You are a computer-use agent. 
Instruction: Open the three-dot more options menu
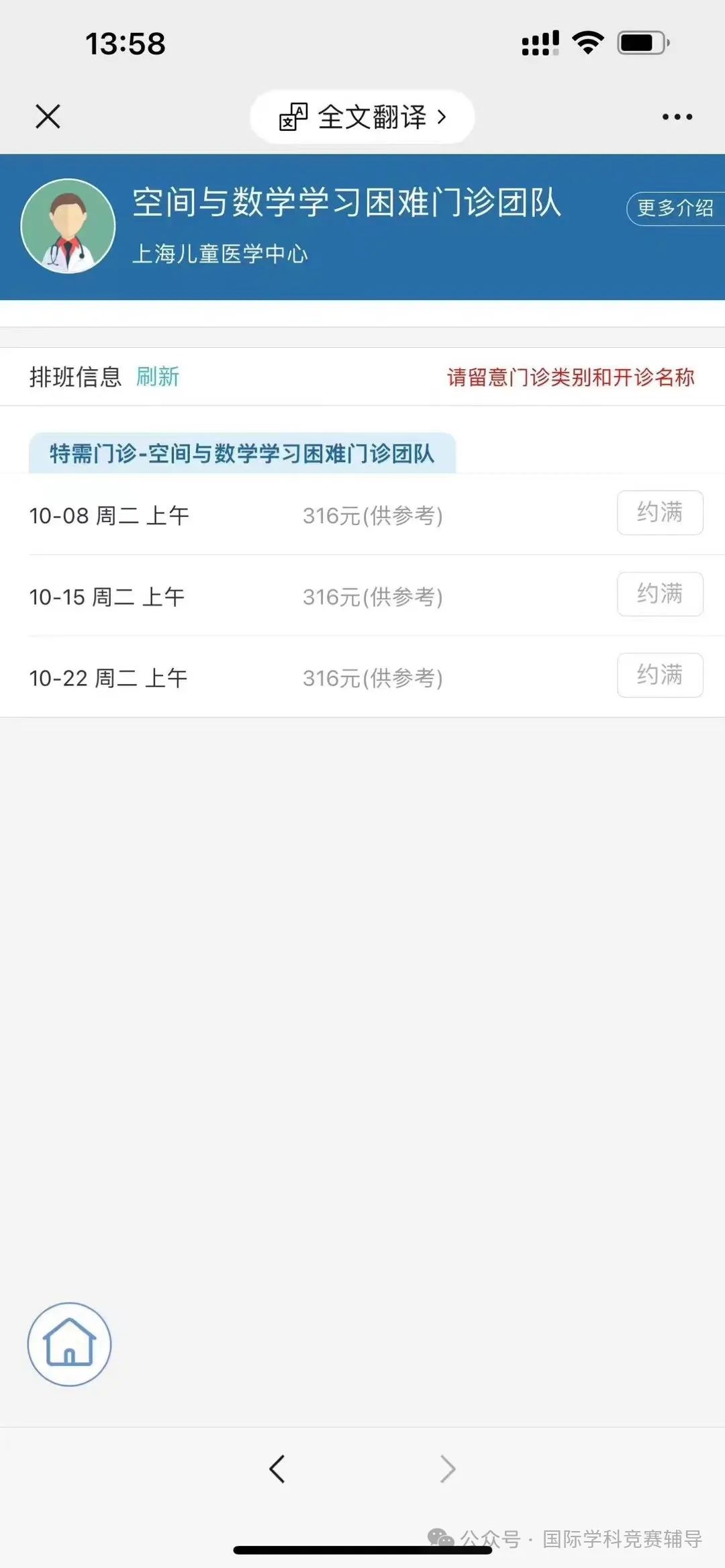(677, 117)
